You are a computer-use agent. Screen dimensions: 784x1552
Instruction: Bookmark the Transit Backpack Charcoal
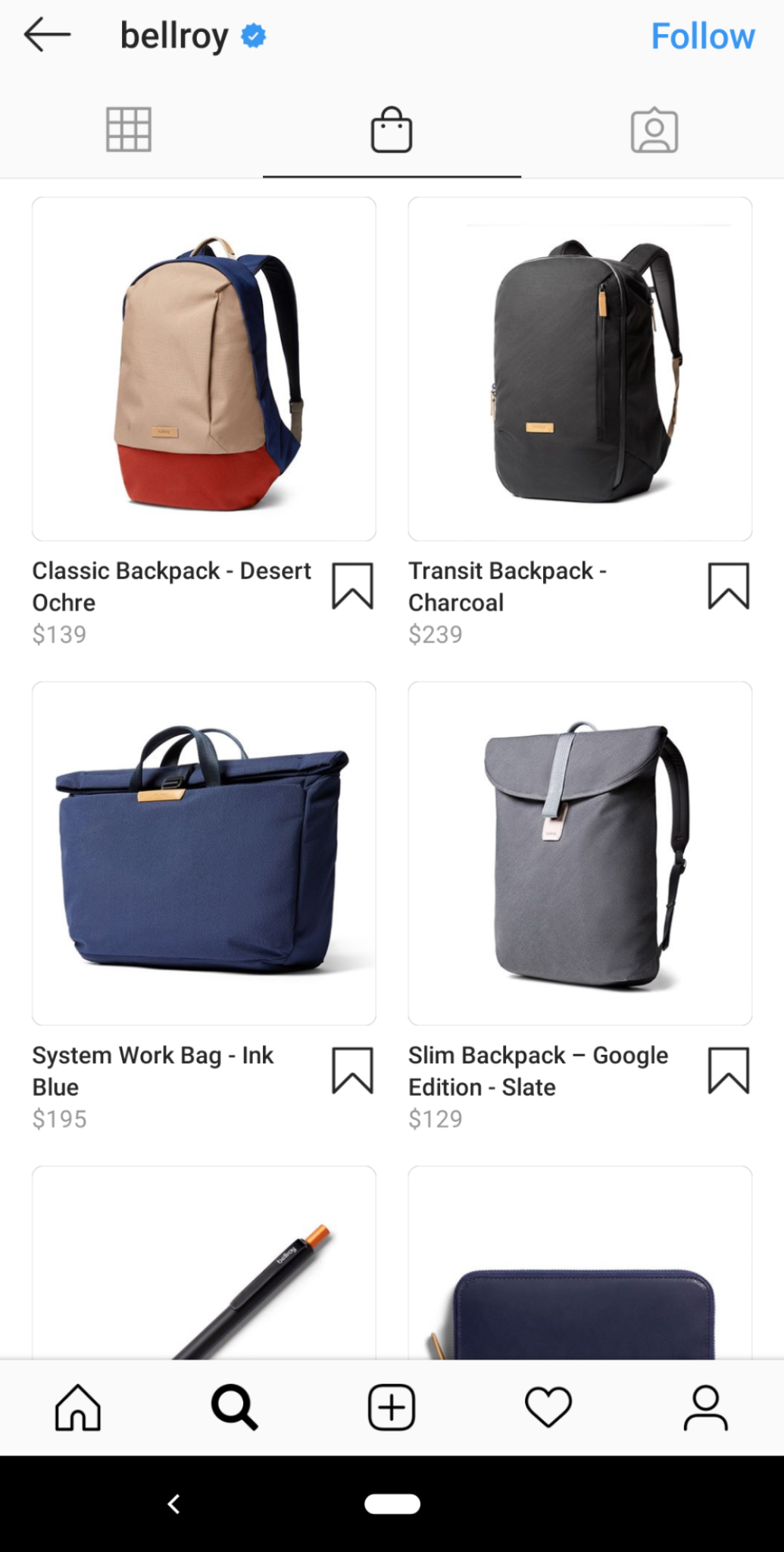pyautogui.click(x=729, y=585)
